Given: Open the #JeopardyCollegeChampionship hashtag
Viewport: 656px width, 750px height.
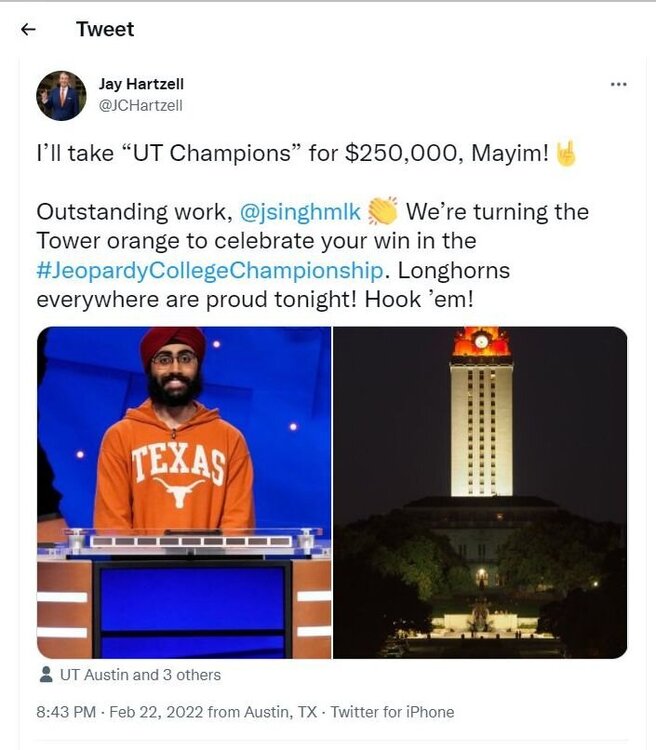Looking at the screenshot, I should [x=210, y=270].
